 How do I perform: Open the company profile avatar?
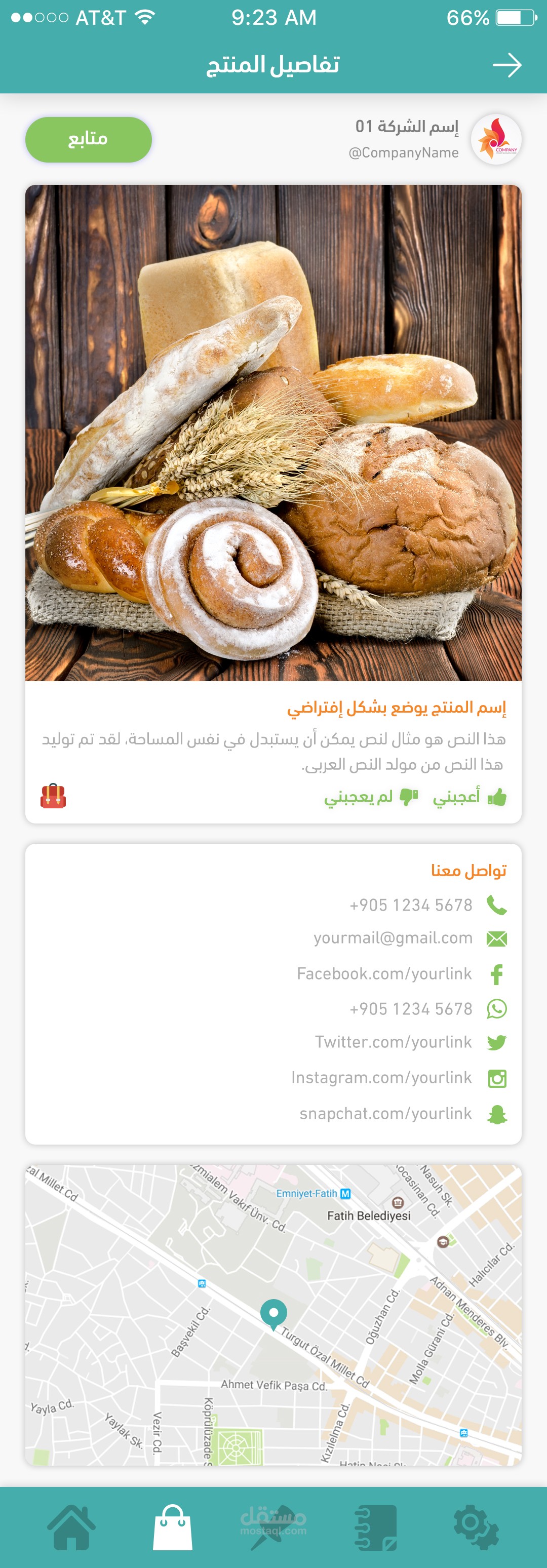(496, 139)
